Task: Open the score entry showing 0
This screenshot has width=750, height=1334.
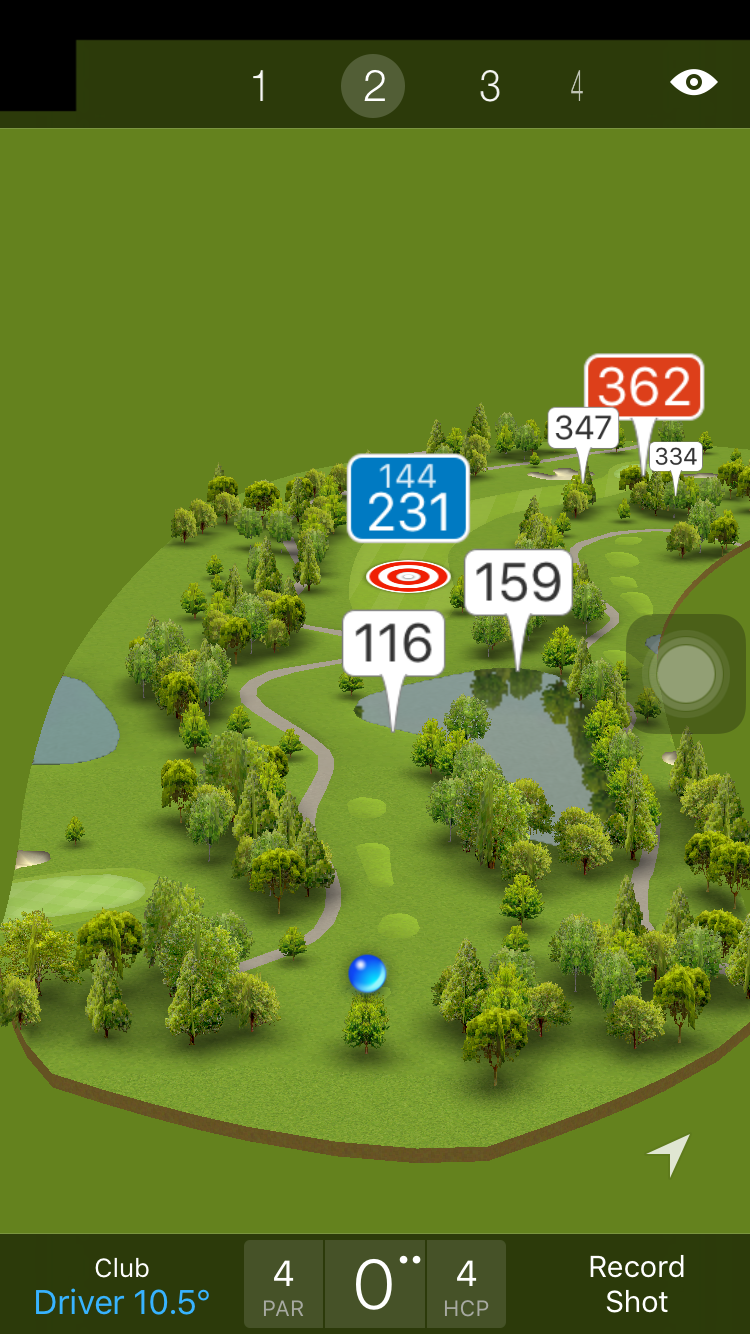Action: [375, 1285]
